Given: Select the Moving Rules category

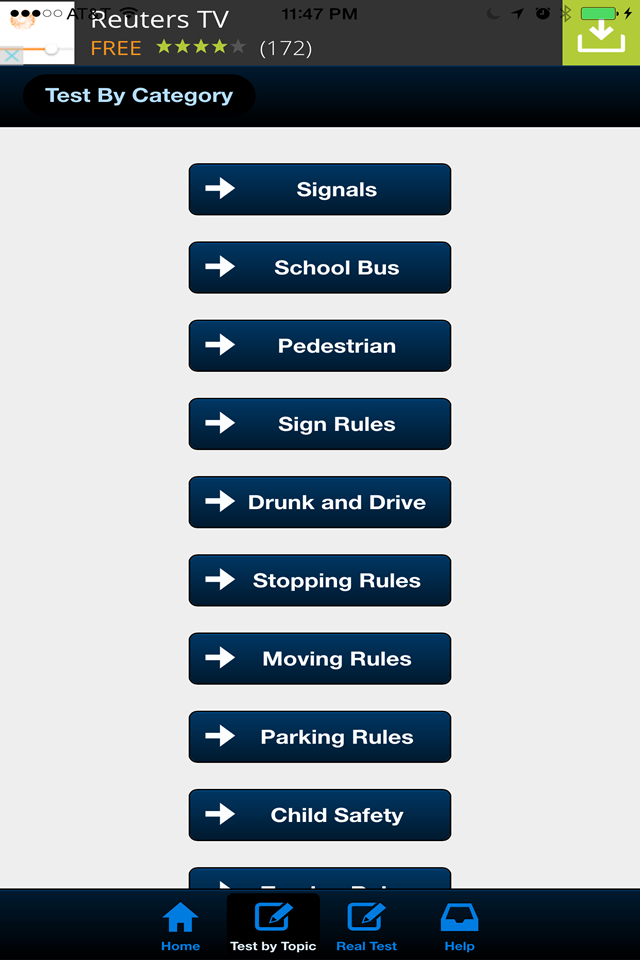Looking at the screenshot, I should click(320, 658).
